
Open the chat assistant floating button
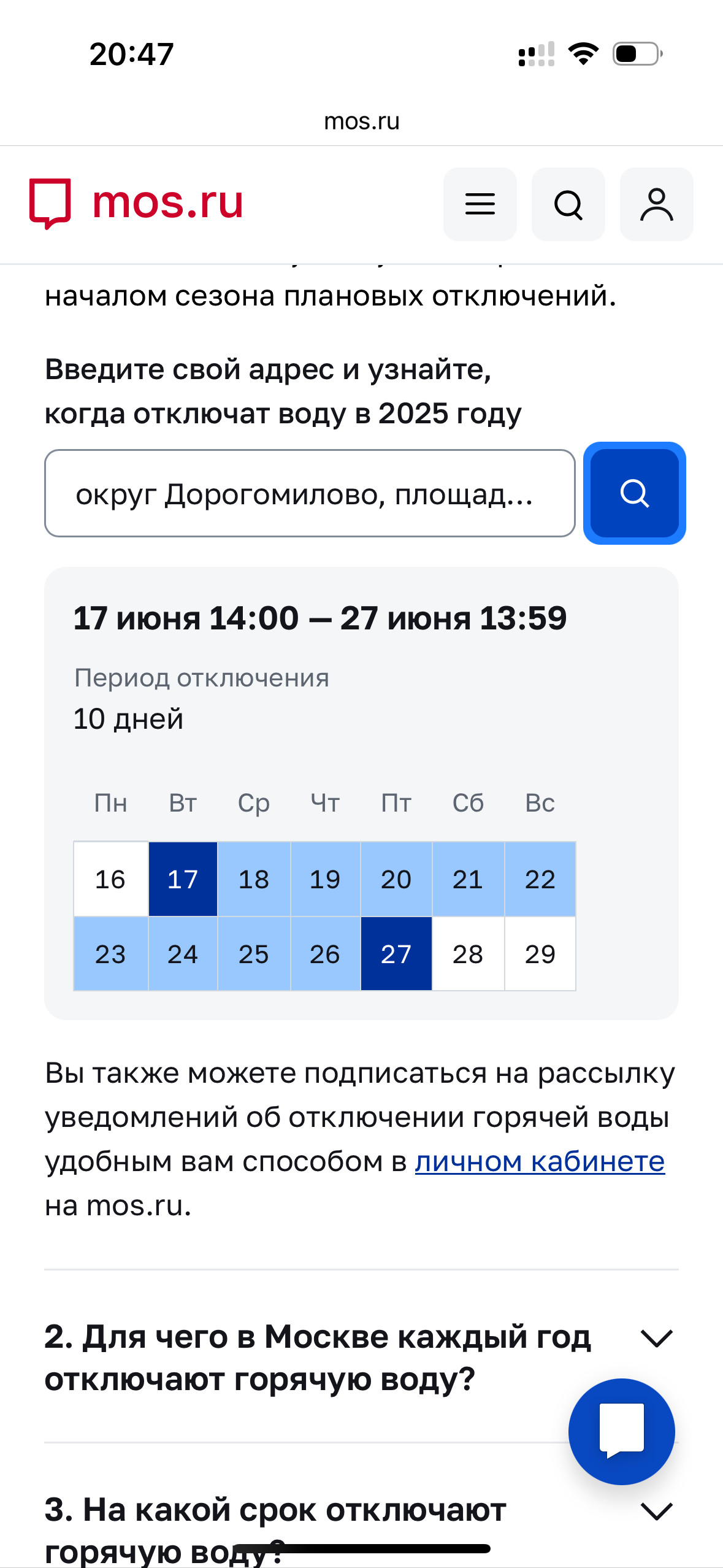(x=622, y=1431)
